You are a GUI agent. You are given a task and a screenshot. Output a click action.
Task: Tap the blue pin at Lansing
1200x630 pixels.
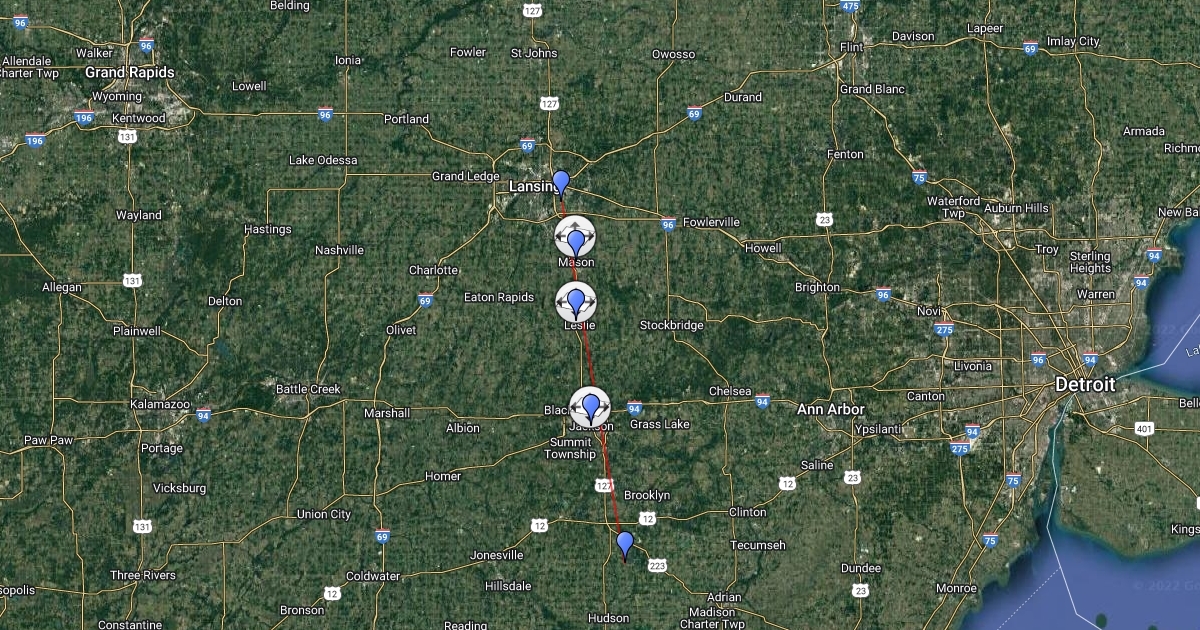click(x=561, y=182)
